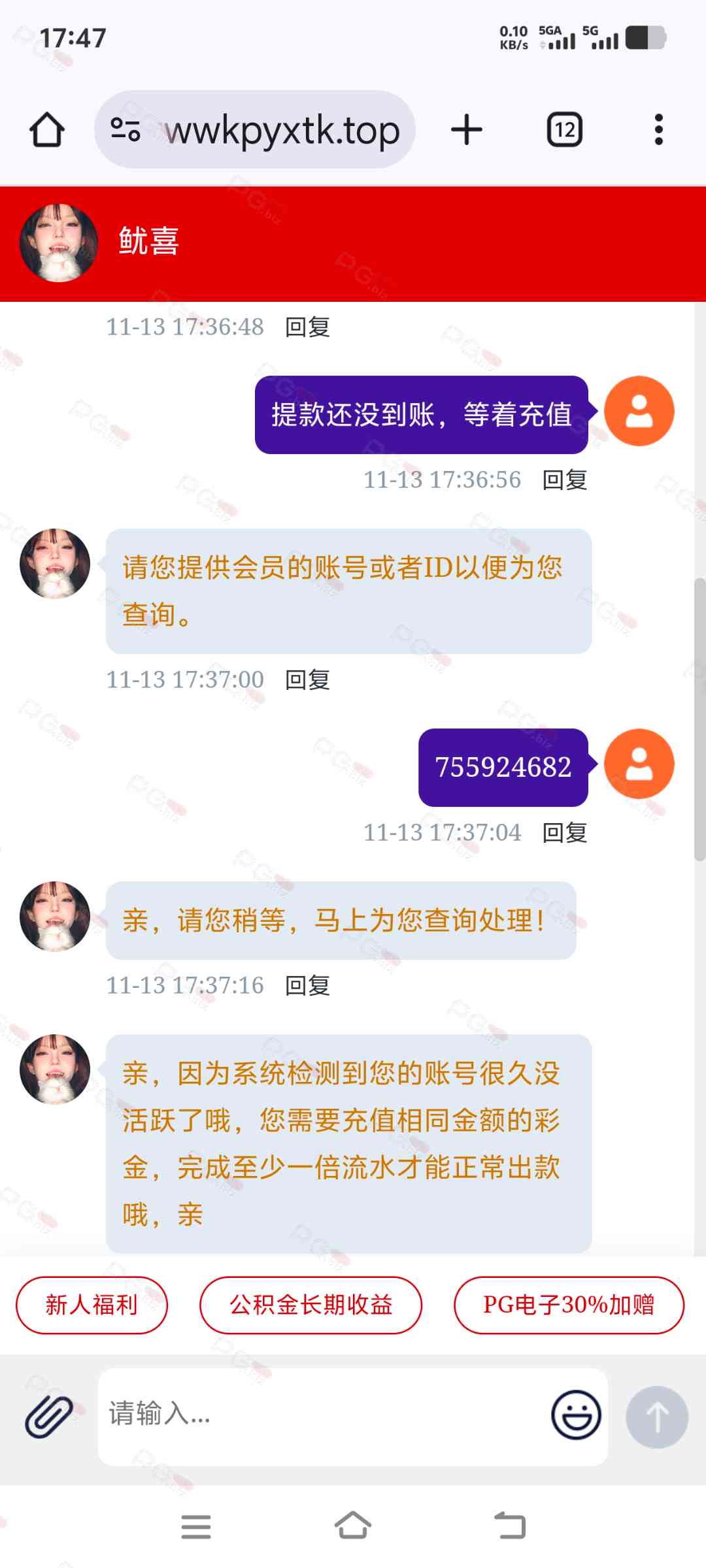Open a new browser tab
The width and height of the screenshot is (706, 1568).
467,130
